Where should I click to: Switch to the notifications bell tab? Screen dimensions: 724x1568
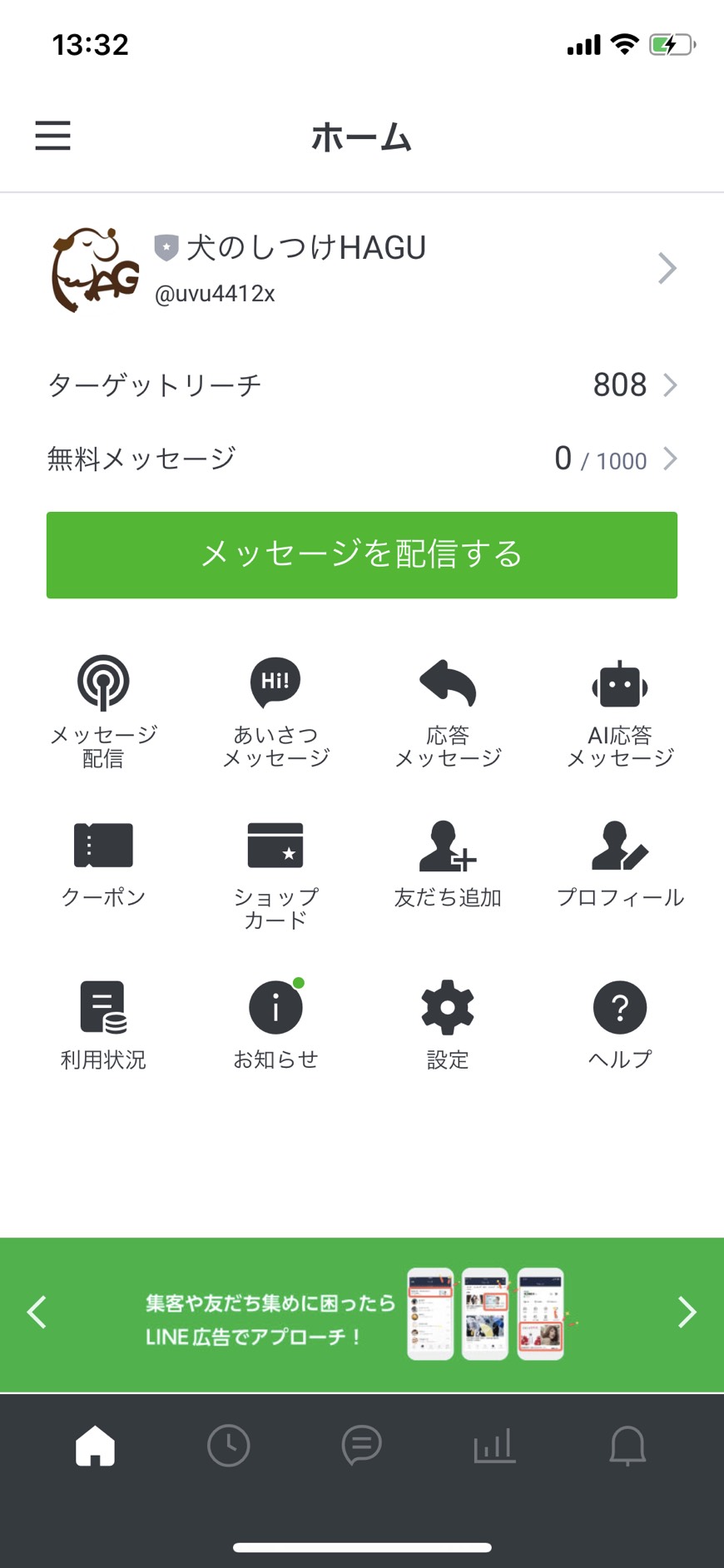pos(627,1446)
